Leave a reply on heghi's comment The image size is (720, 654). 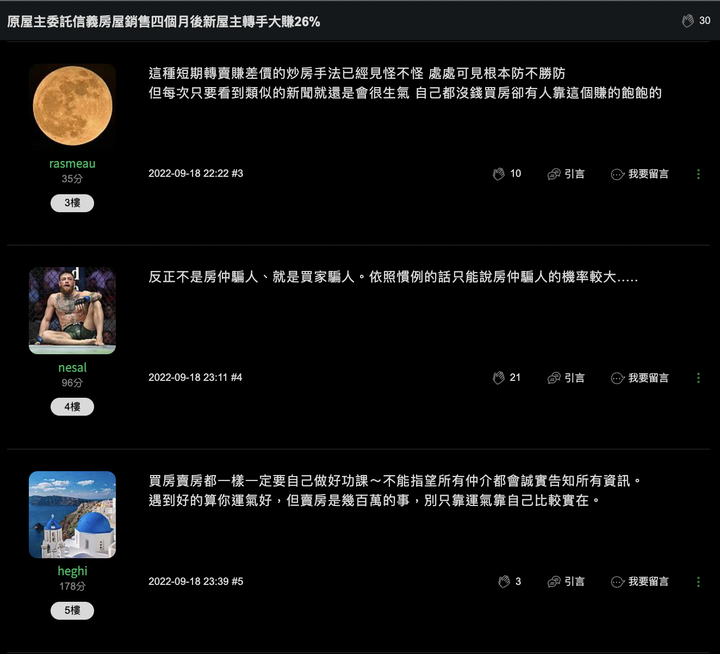[x=640, y=582]
